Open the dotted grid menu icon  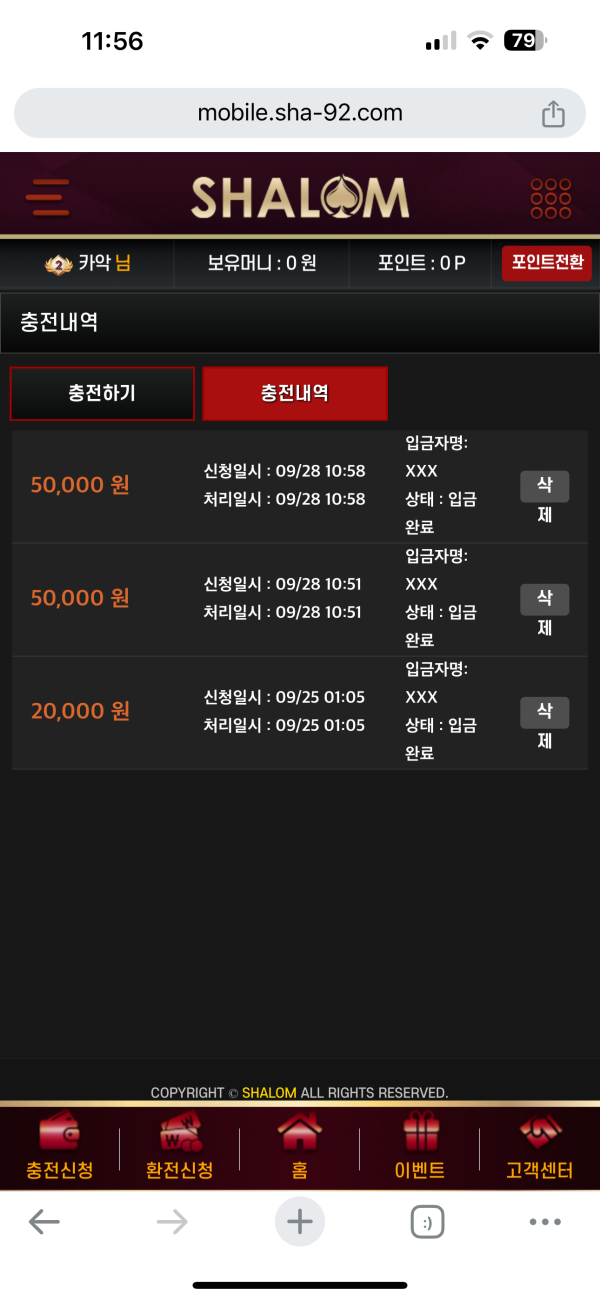click(x=550, y=198)
